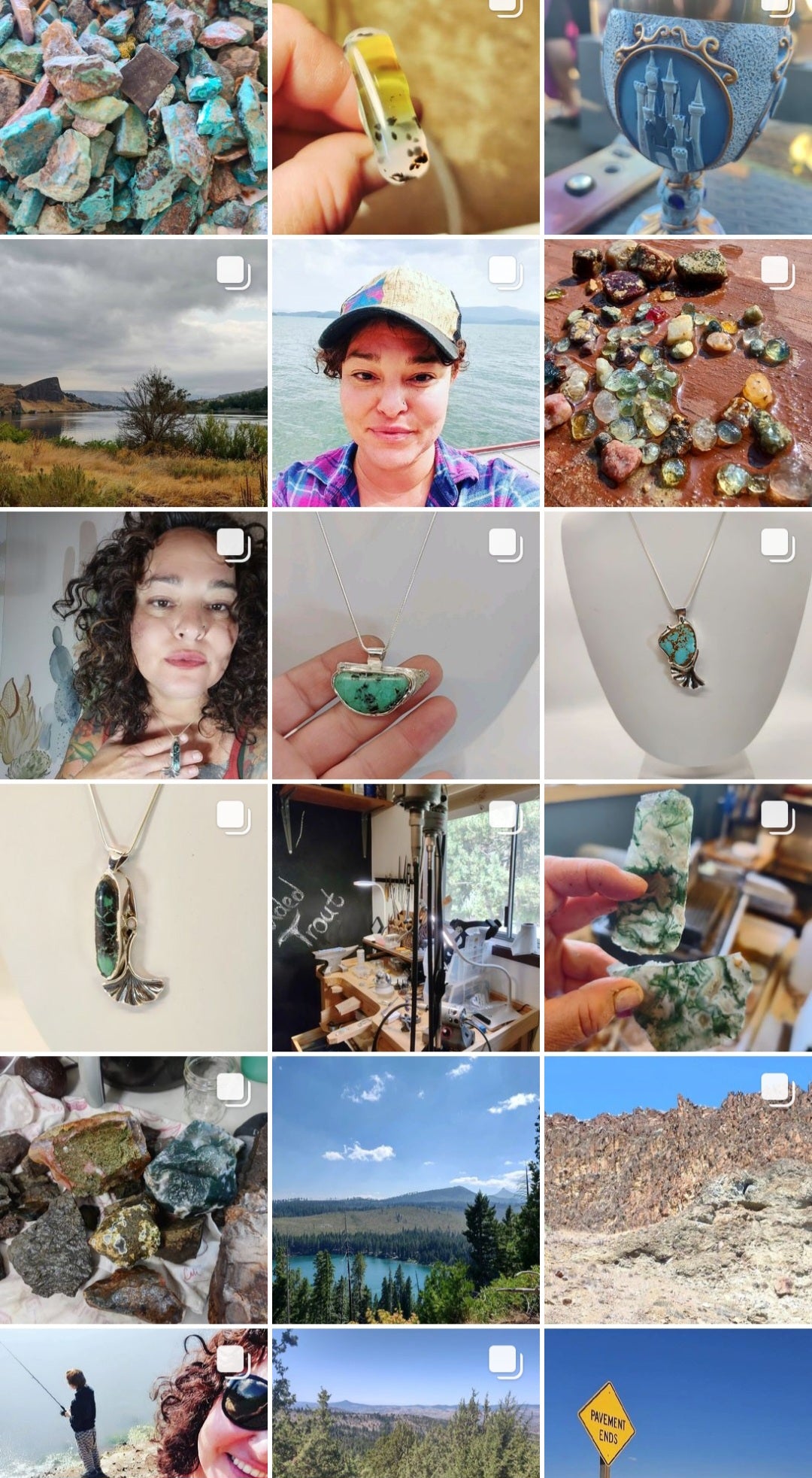Open the fishing selfie post
812x1478 pixels.
point(133,1404)
